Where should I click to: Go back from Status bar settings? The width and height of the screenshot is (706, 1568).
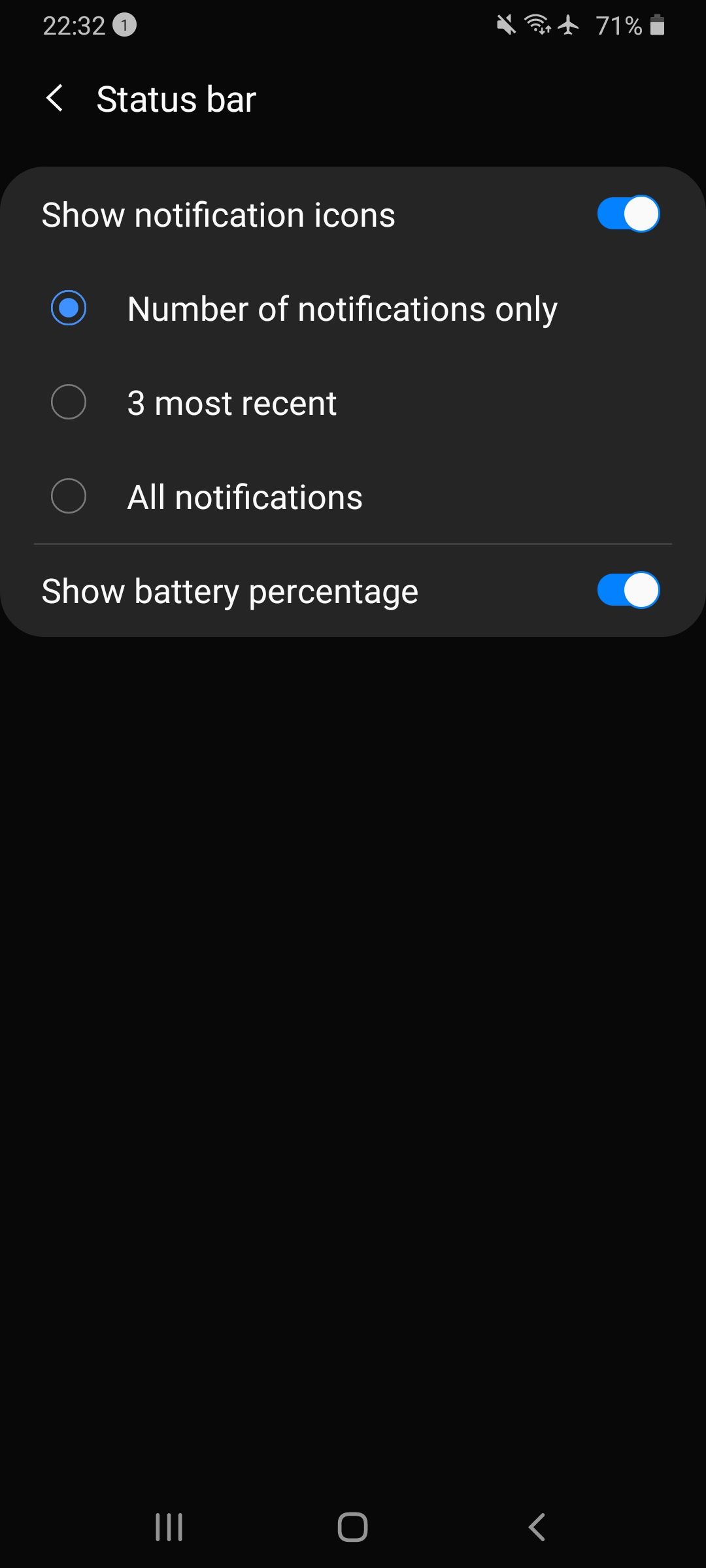tap(55, 99)
